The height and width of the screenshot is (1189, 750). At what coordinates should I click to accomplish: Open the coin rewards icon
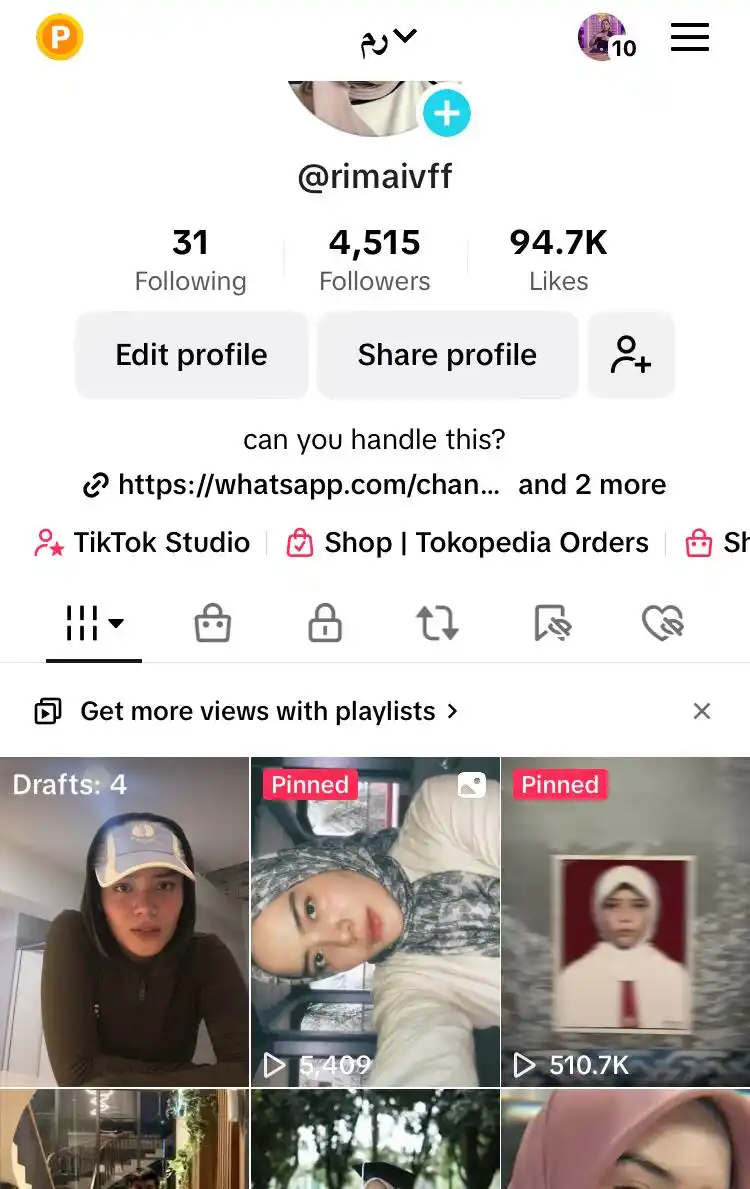(59, 39)
